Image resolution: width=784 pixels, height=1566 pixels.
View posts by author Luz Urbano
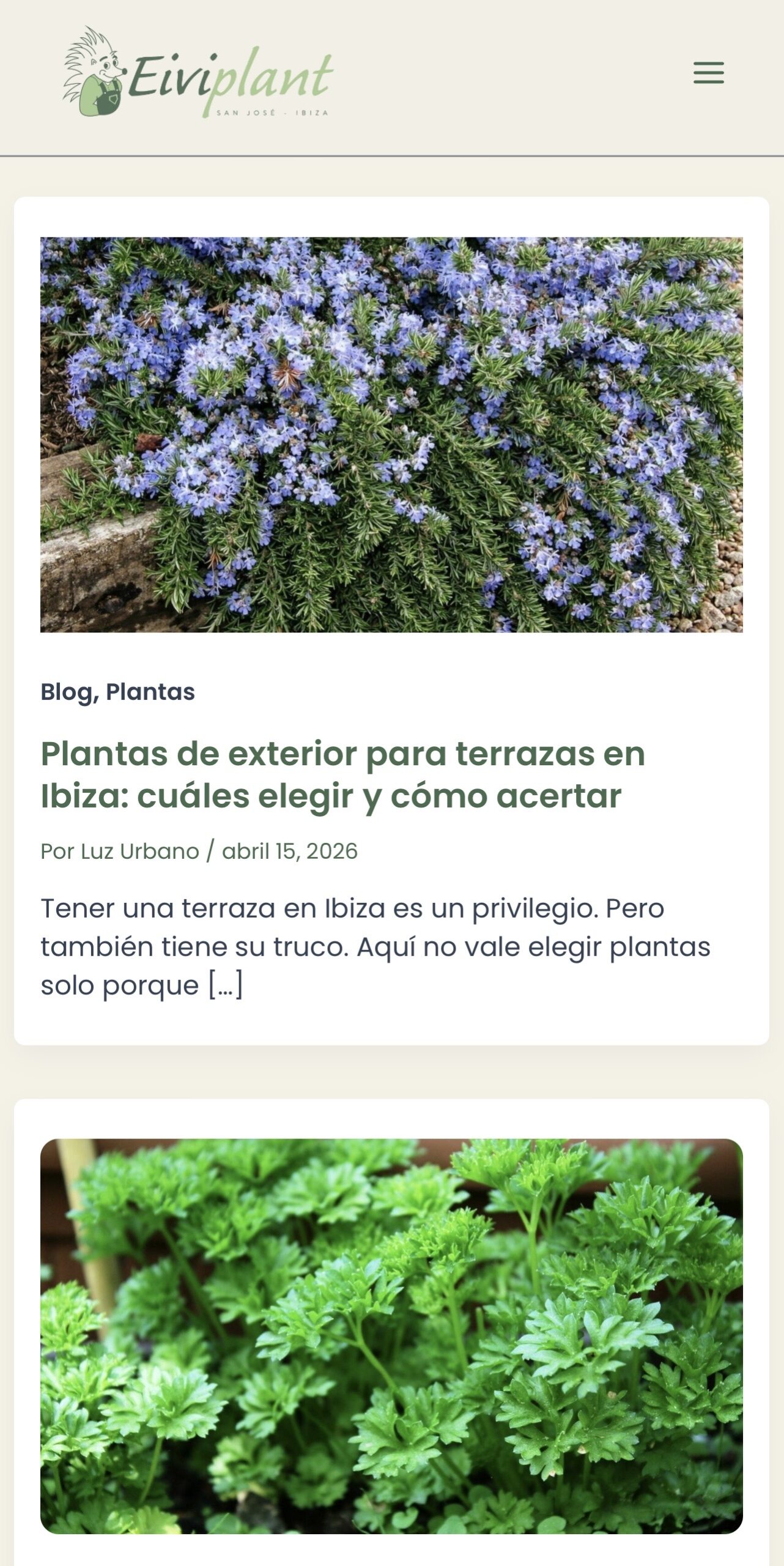coord(140,851)
